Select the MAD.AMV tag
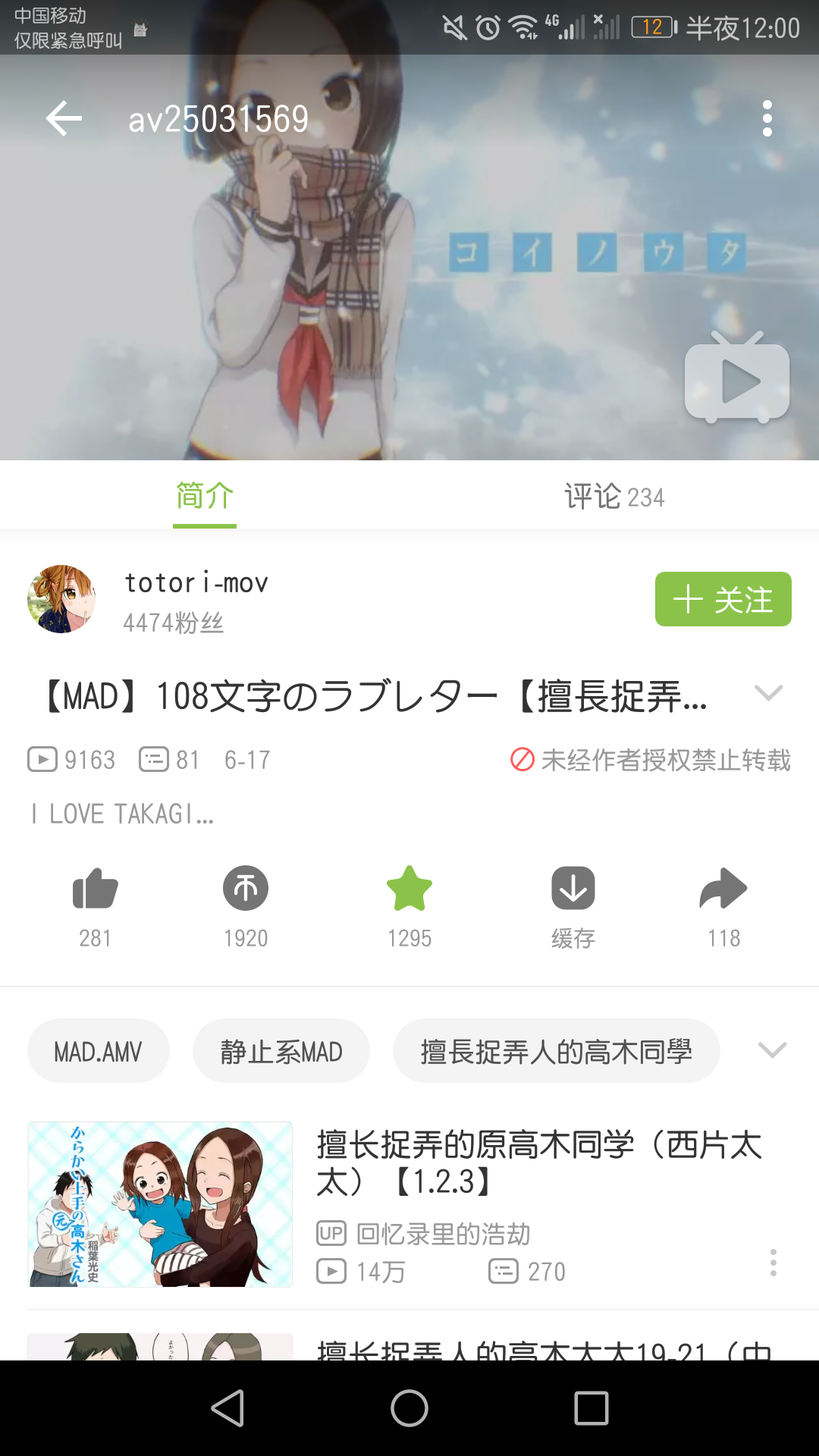Viewport: 819px width, 1456px height. coord(98,1050)
